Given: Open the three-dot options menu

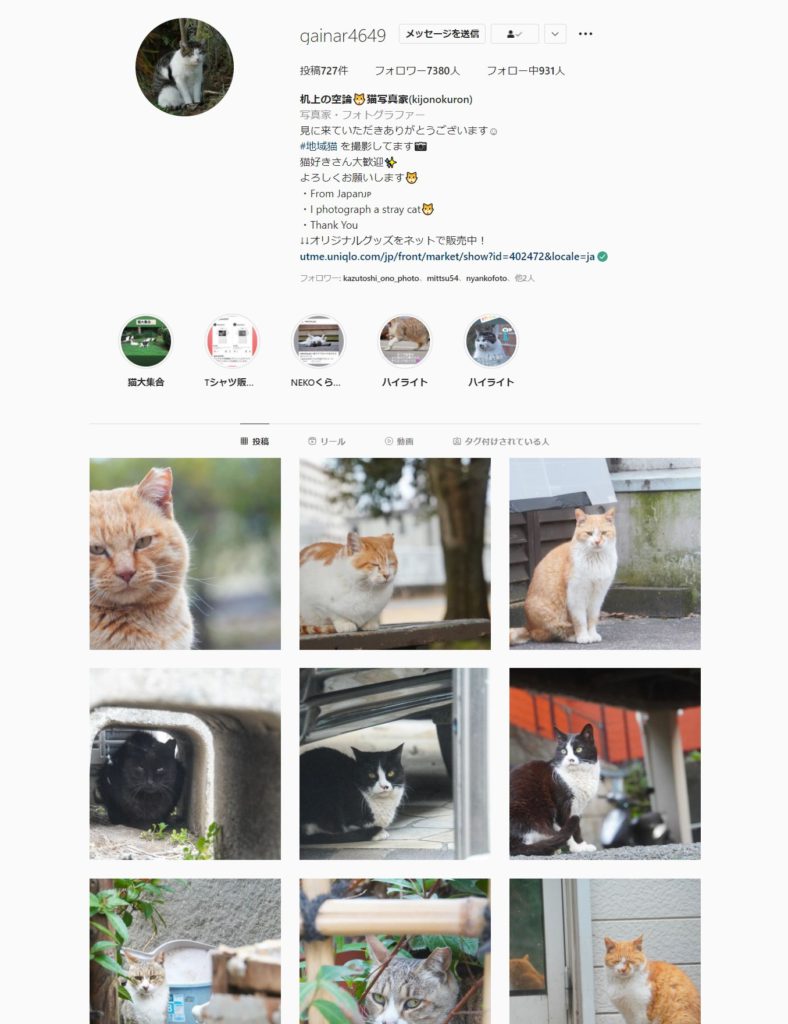Looking at the screenshot, I should pyautogui.click(x=586, y=34).
